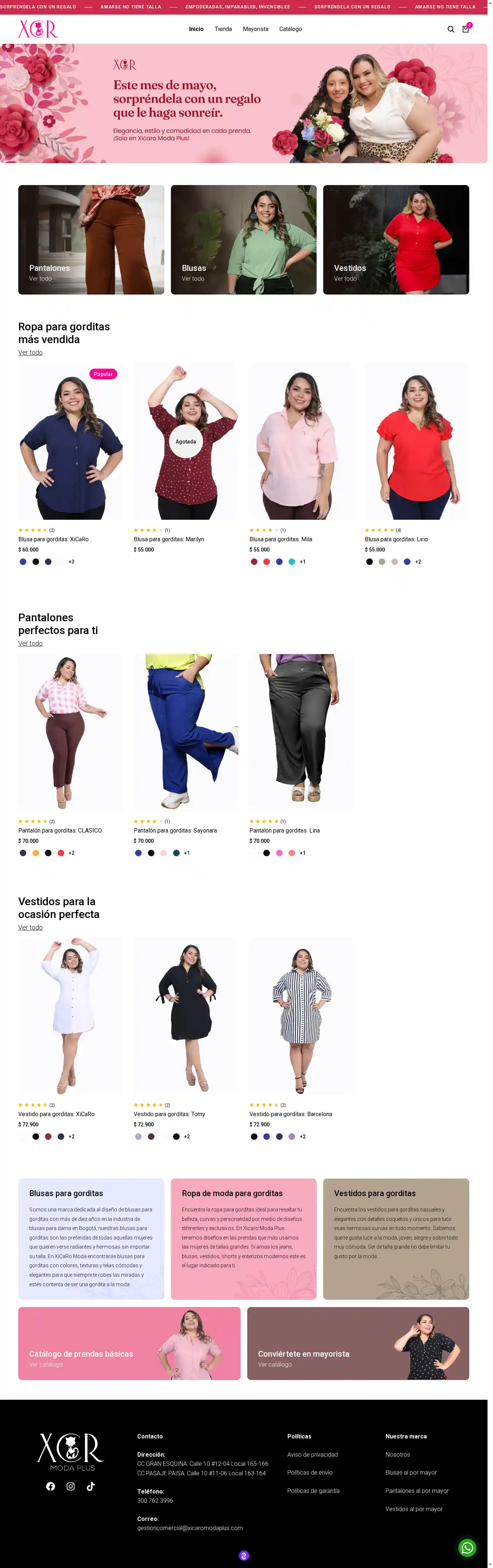Select red color swatch for Blusa Mila
Image resolution: width=493 pixels, height=1568 pixels.
point(266,562)
